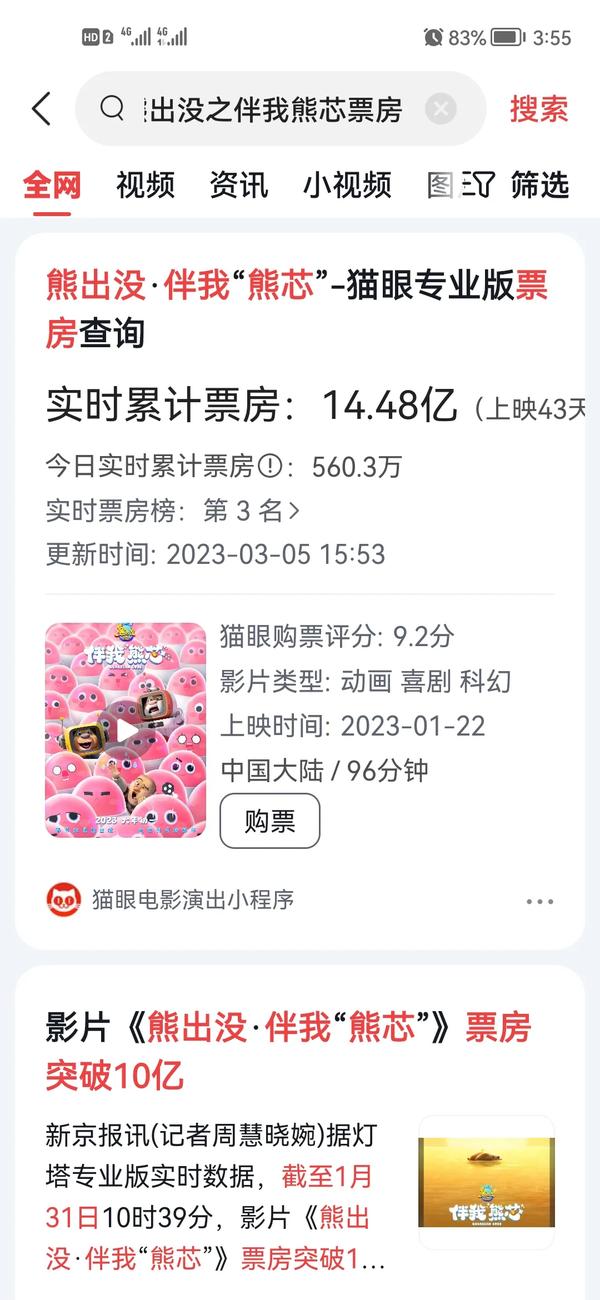Viewport: 600px width, 1300px height.
Task: Play the movie poster trailer
Action: tap(125, 730)
